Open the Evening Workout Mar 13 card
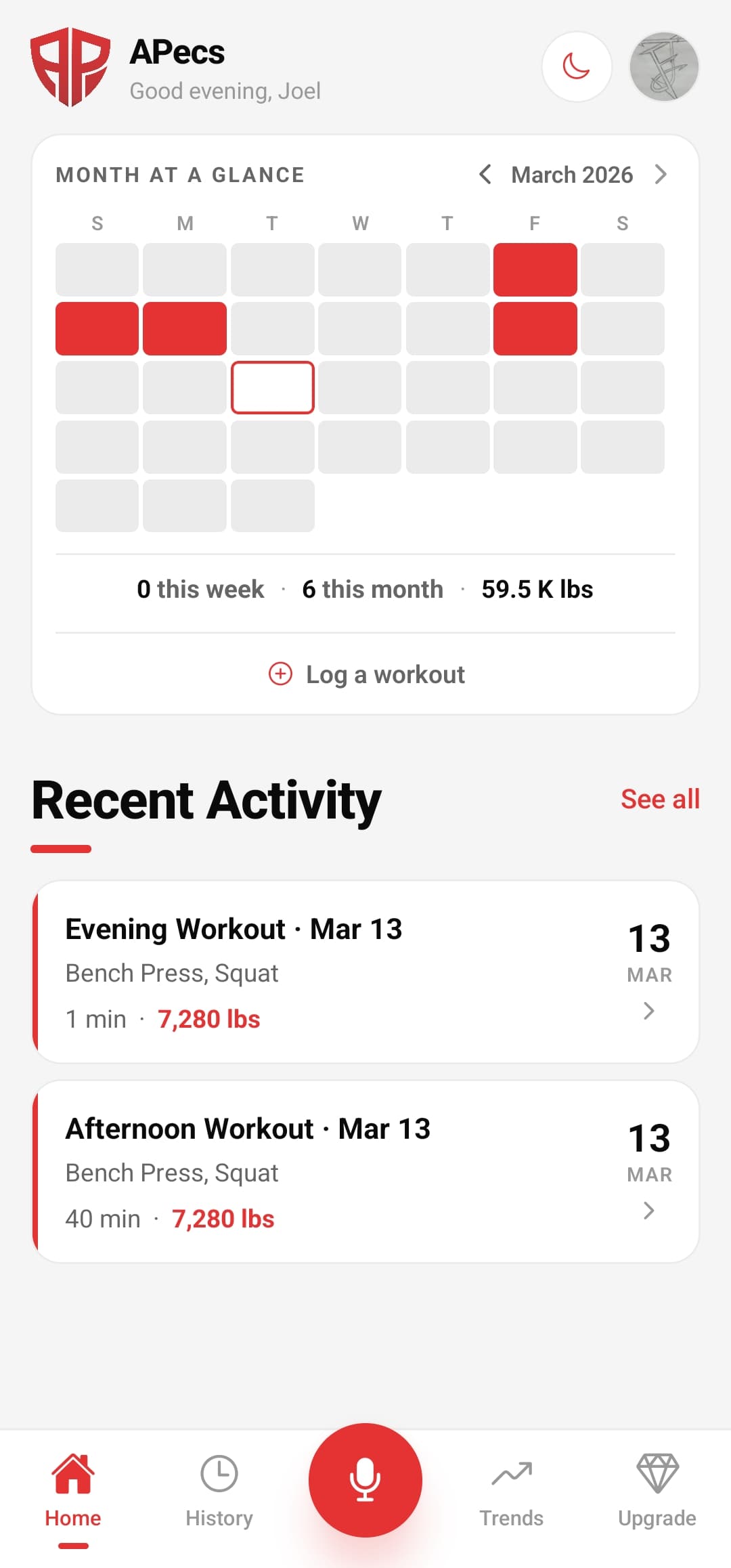 click(365, 972)
